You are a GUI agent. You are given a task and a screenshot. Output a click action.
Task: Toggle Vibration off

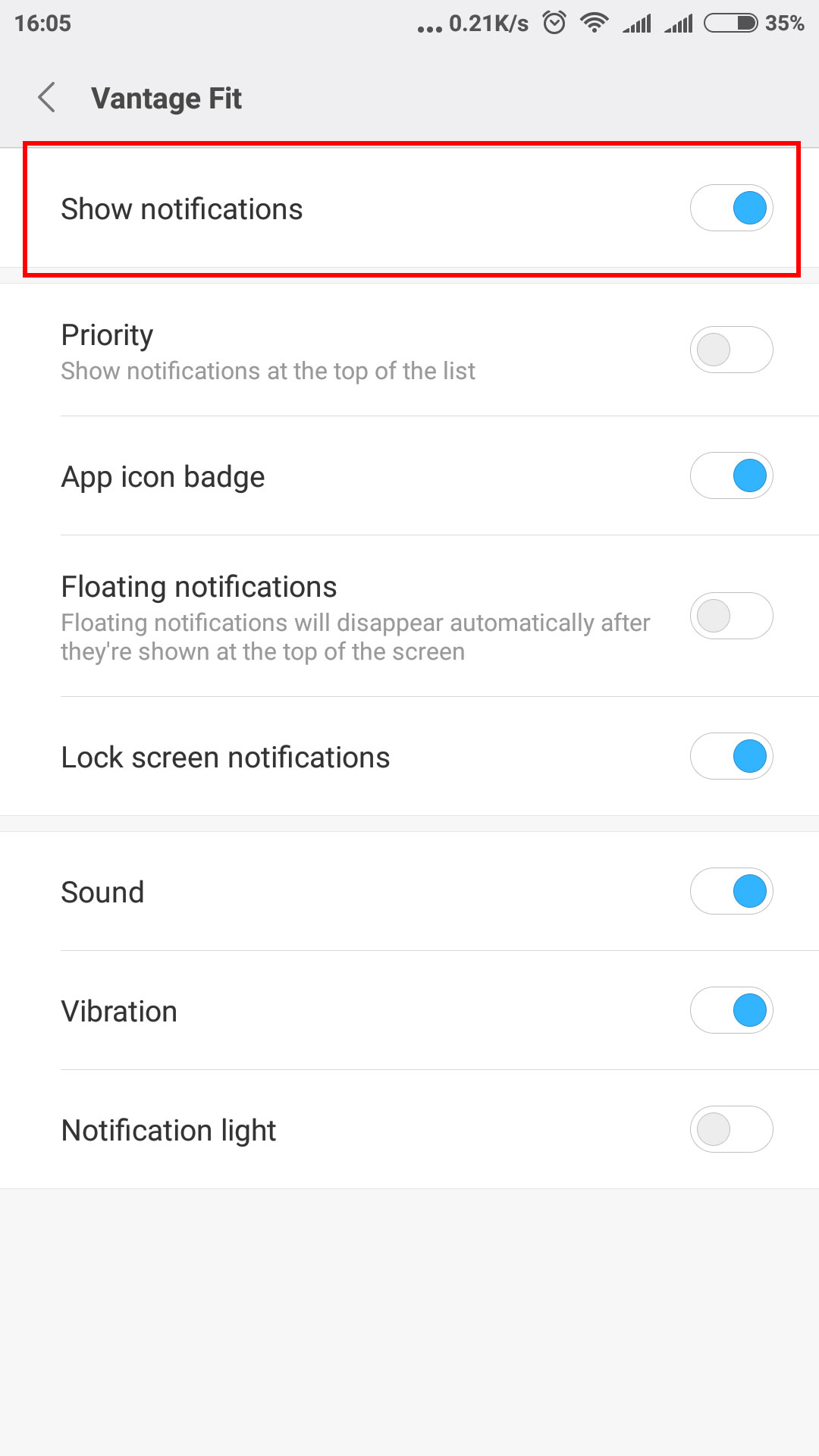click(731, 1010)
